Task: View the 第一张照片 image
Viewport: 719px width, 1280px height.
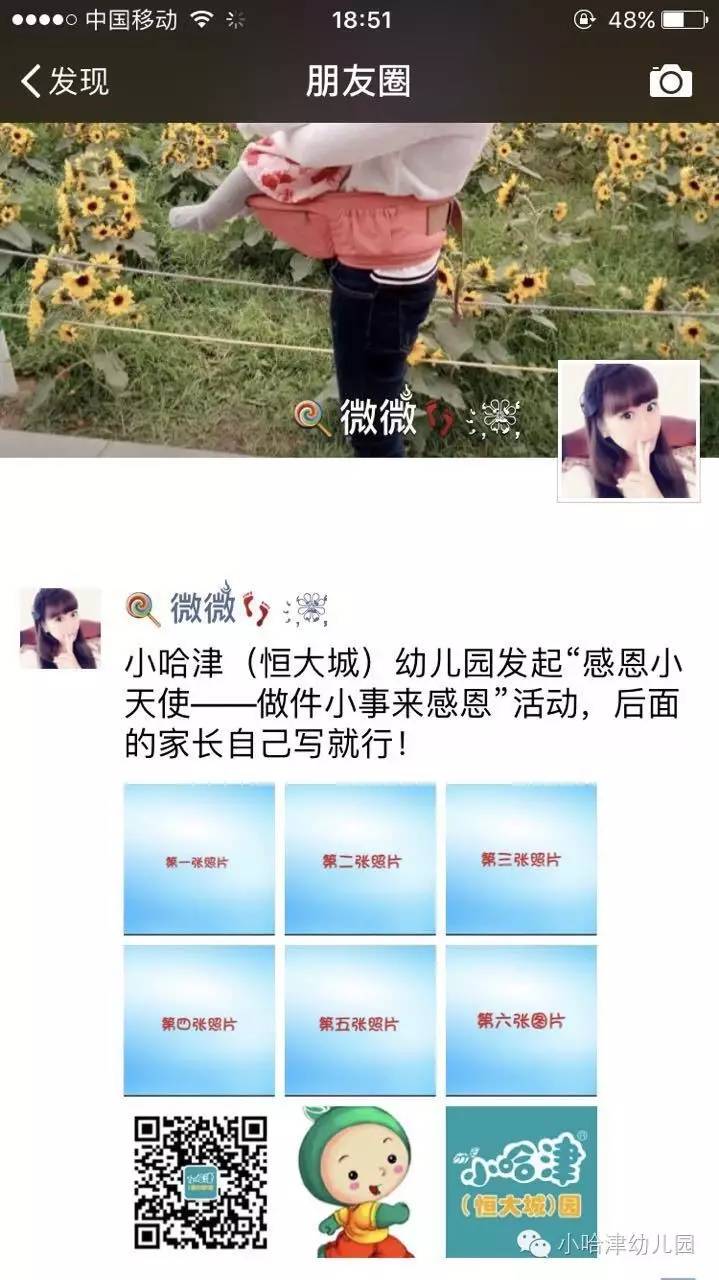Action: (199, 859)
